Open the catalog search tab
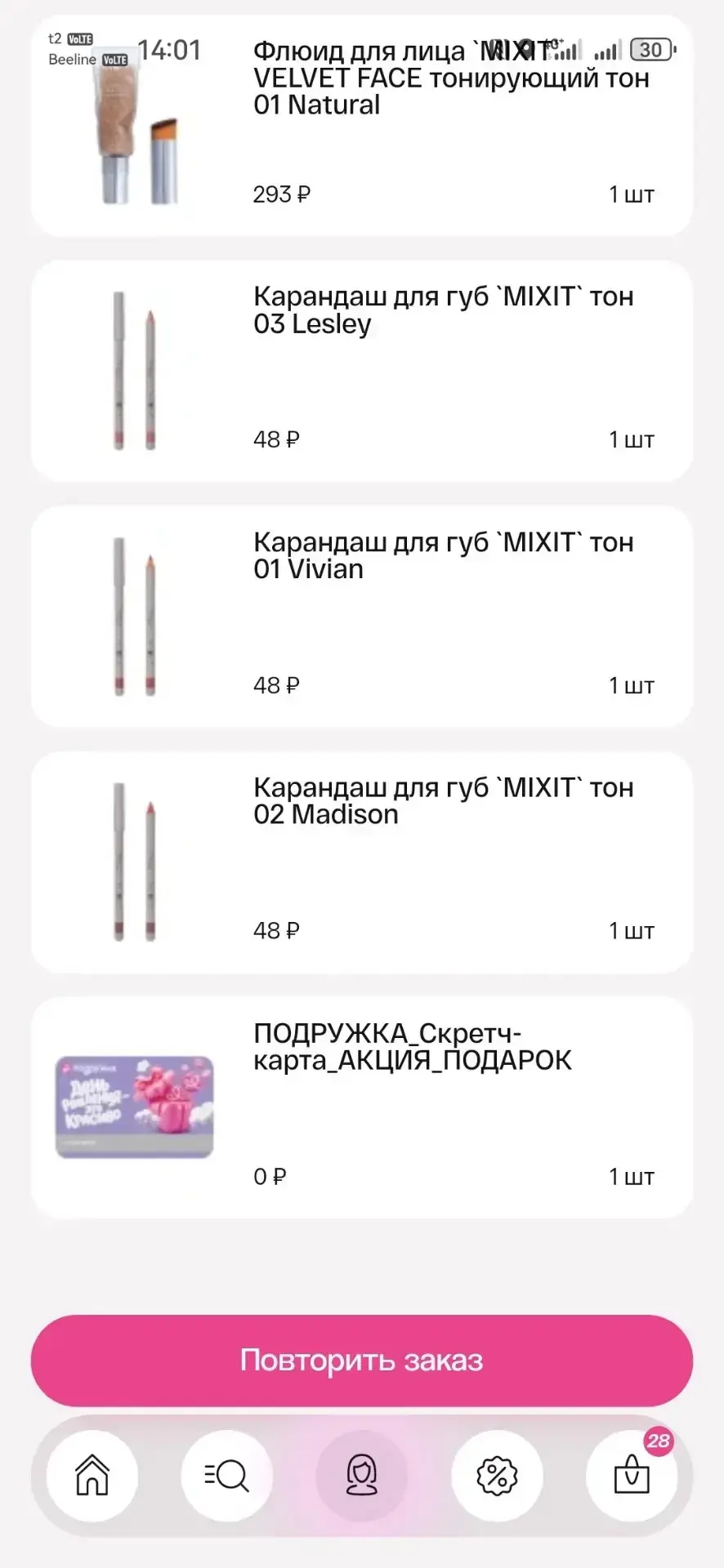 tap(227, 1475)
